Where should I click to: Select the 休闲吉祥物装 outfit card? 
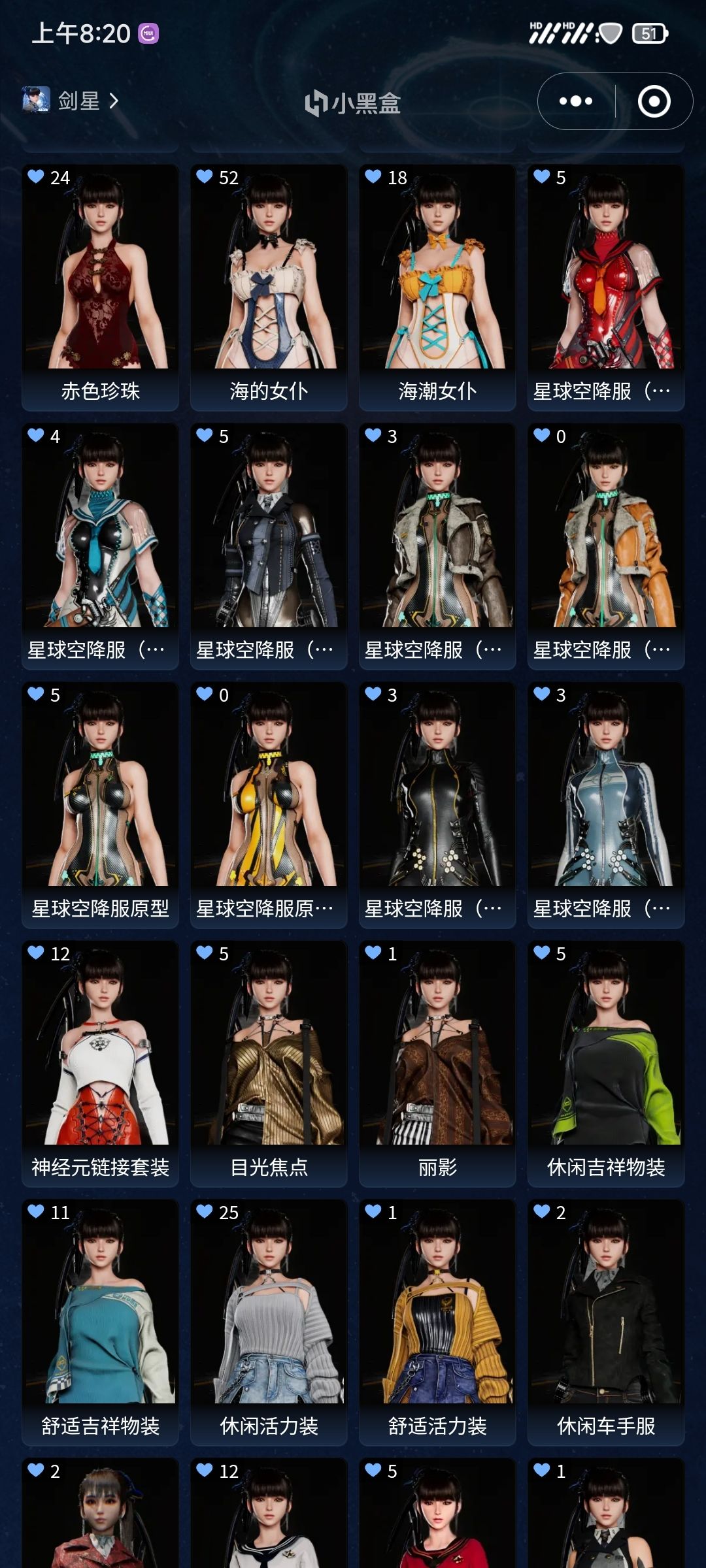606,1064
